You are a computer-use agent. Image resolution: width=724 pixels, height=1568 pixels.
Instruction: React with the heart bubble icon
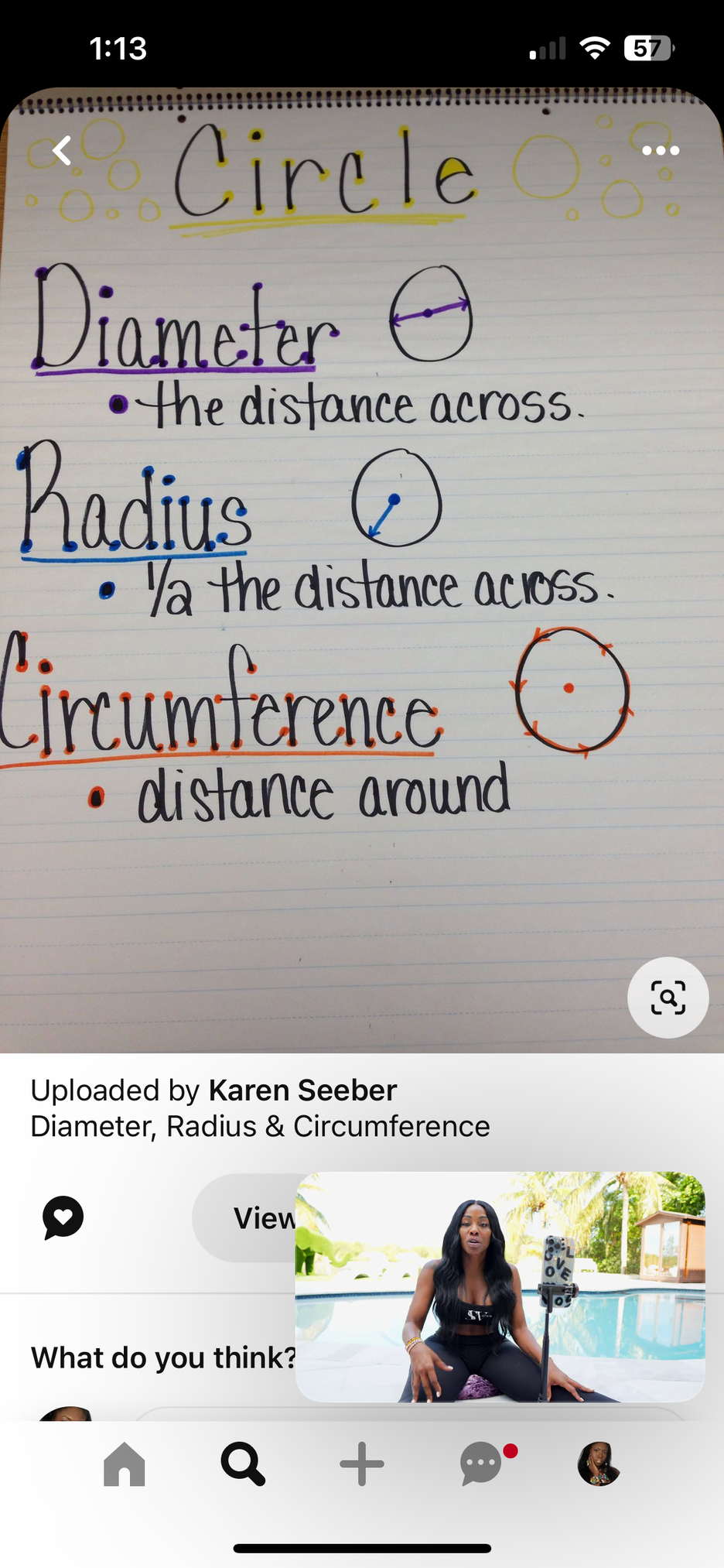tap(63, 1217)
